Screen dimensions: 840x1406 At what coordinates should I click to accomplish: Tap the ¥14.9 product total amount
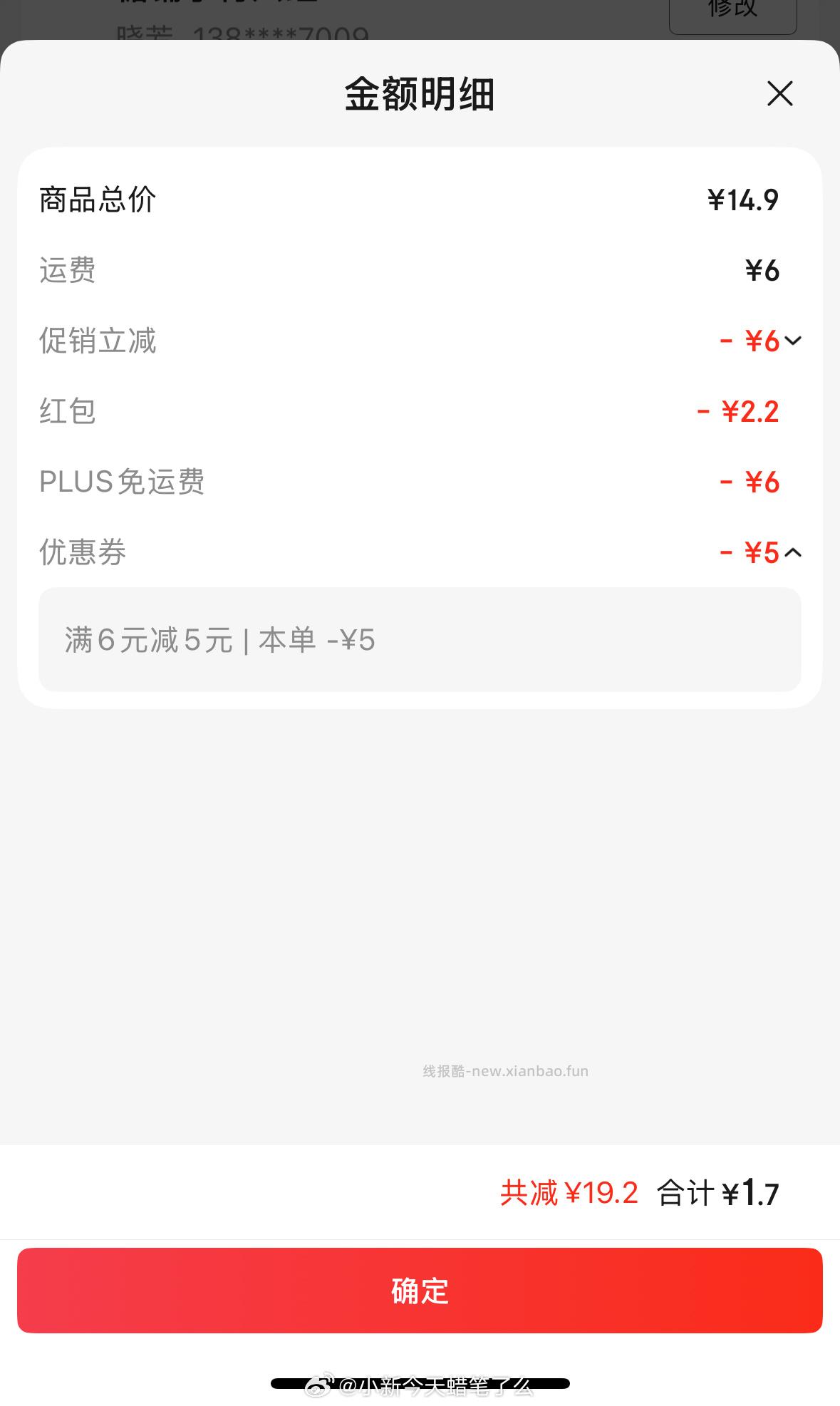coord(742,200)
